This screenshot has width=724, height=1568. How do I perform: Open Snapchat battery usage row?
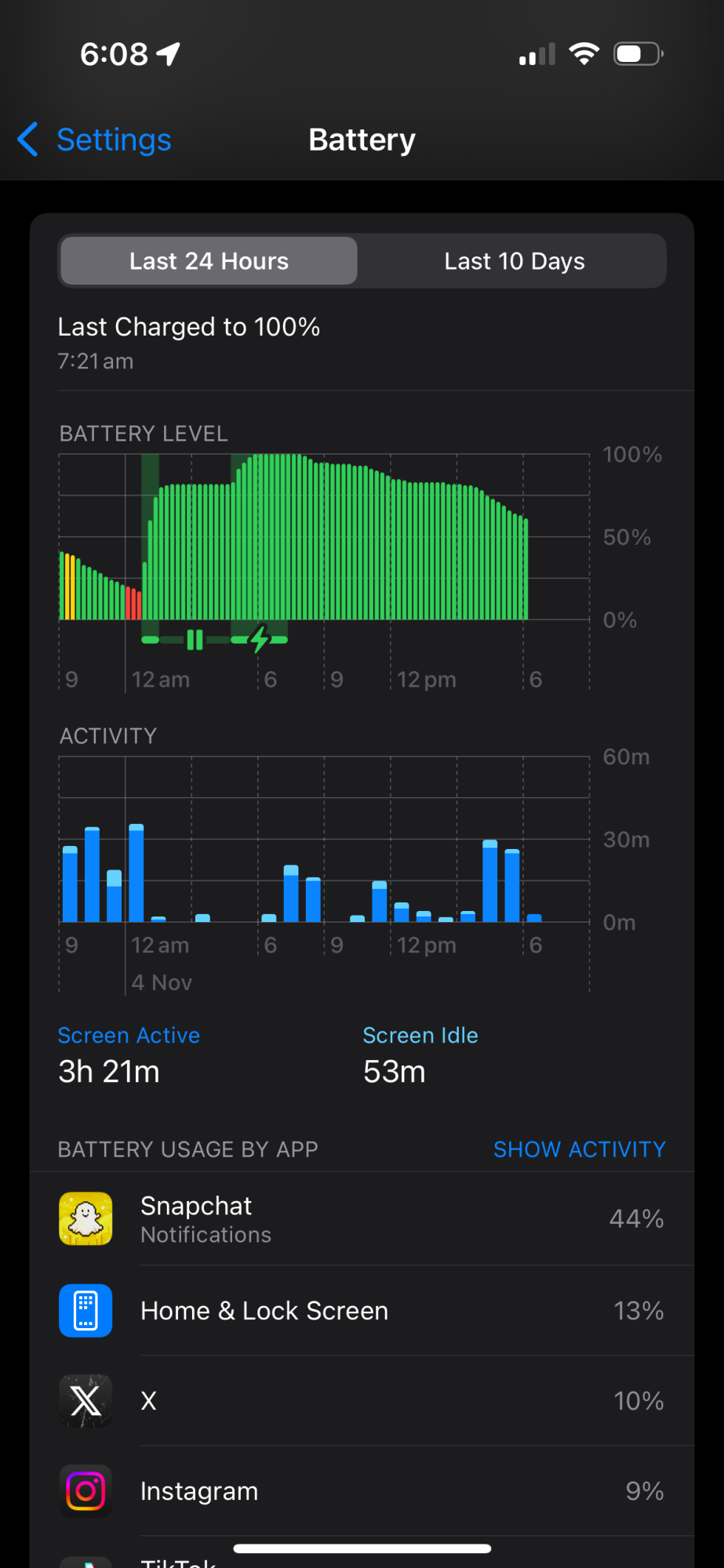tap(362, 1219)
